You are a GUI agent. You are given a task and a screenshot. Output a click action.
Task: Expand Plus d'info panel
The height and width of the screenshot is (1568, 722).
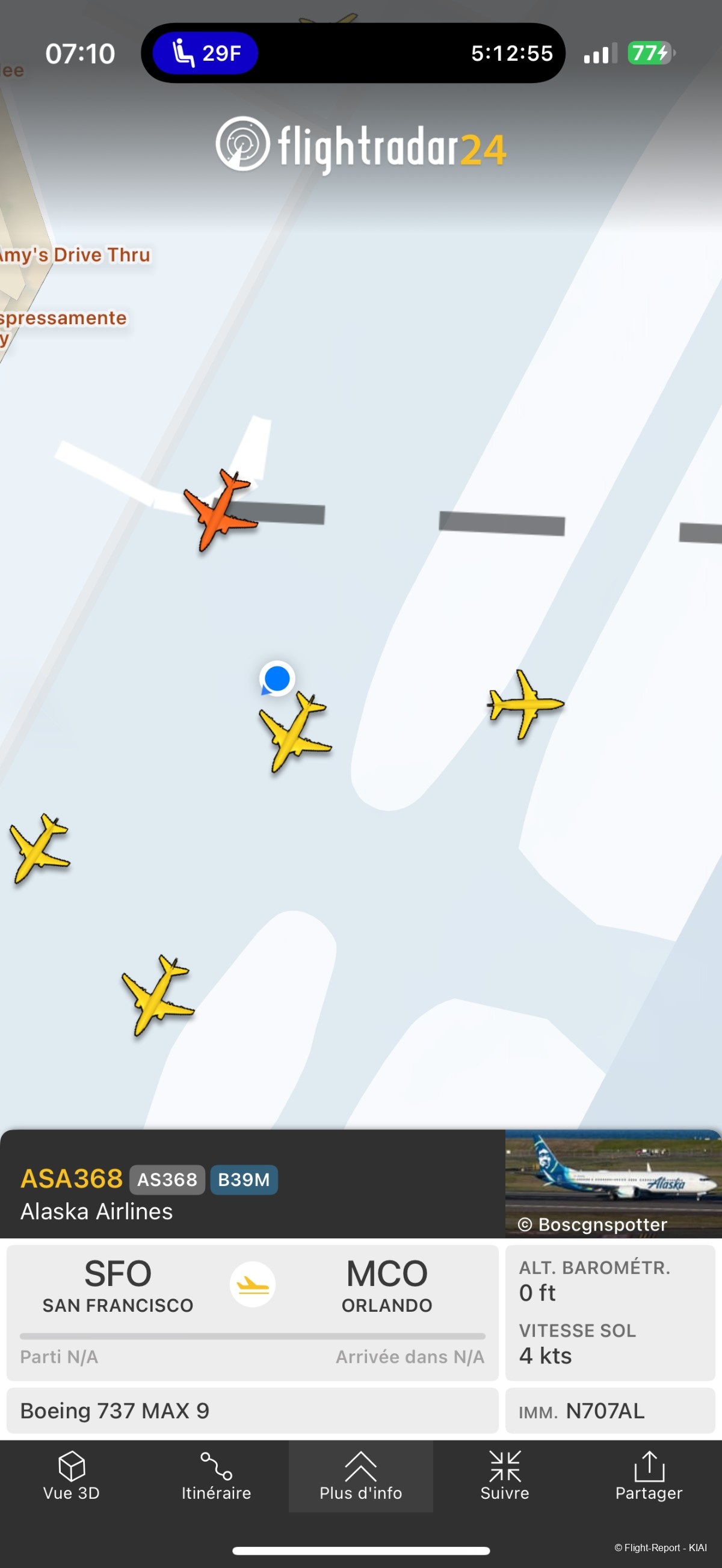pyautogui.click(x=360, y=1475)
